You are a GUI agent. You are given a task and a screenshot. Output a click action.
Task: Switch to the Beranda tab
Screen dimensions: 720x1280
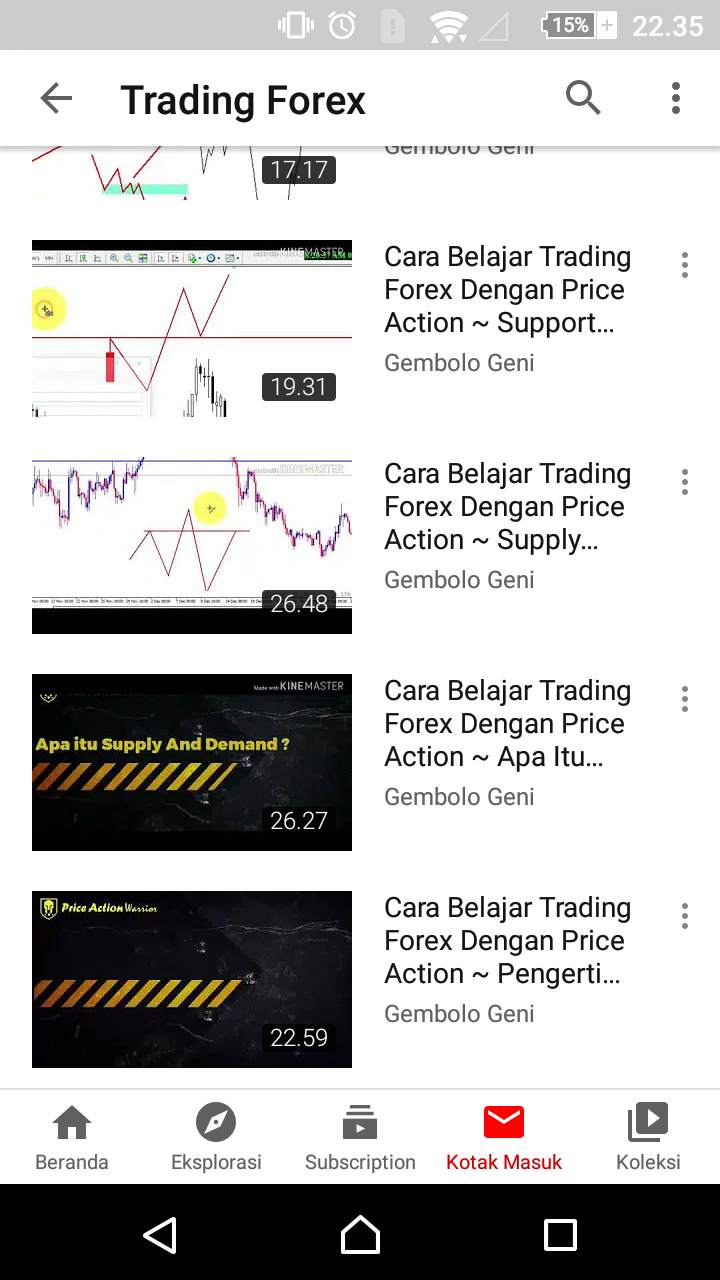pyautogui.click(x=72, y=1138)
